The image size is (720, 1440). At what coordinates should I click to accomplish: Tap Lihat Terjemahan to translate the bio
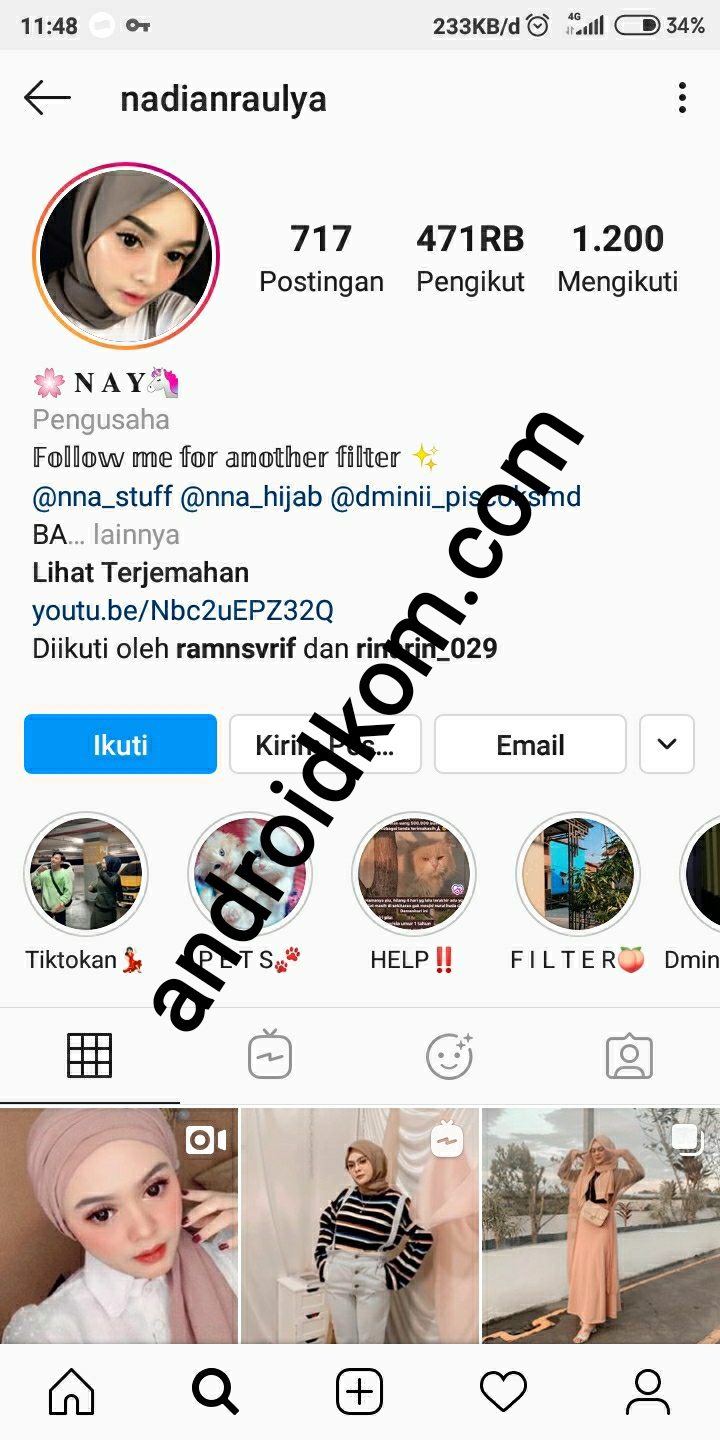(140, 573)
